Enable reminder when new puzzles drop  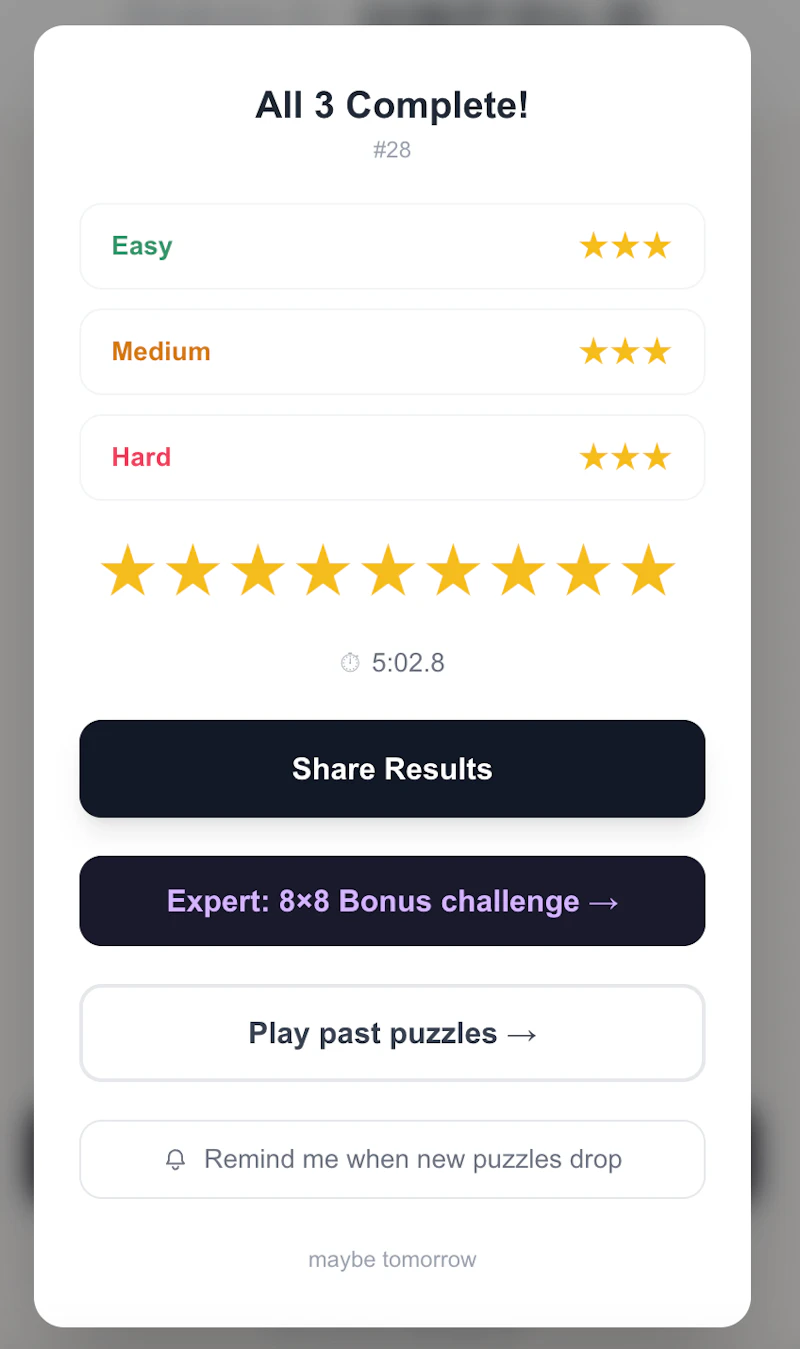click(x=392, y=1159)
